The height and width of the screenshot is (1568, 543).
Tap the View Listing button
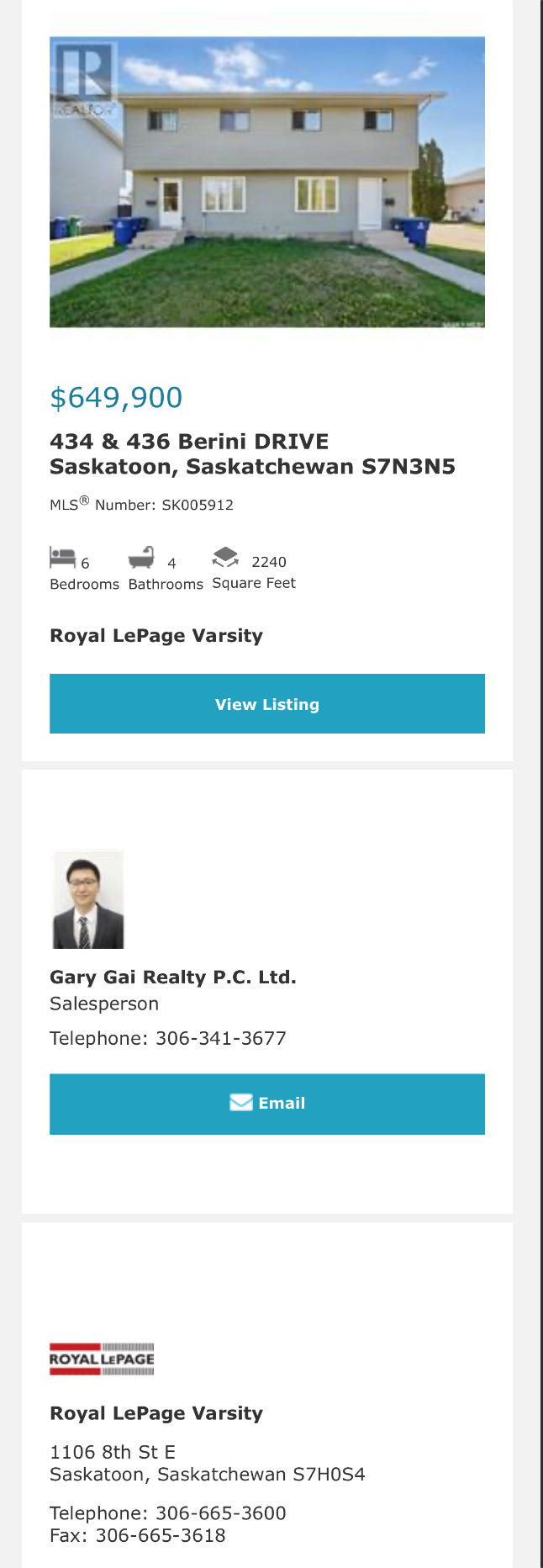point(267,704)
